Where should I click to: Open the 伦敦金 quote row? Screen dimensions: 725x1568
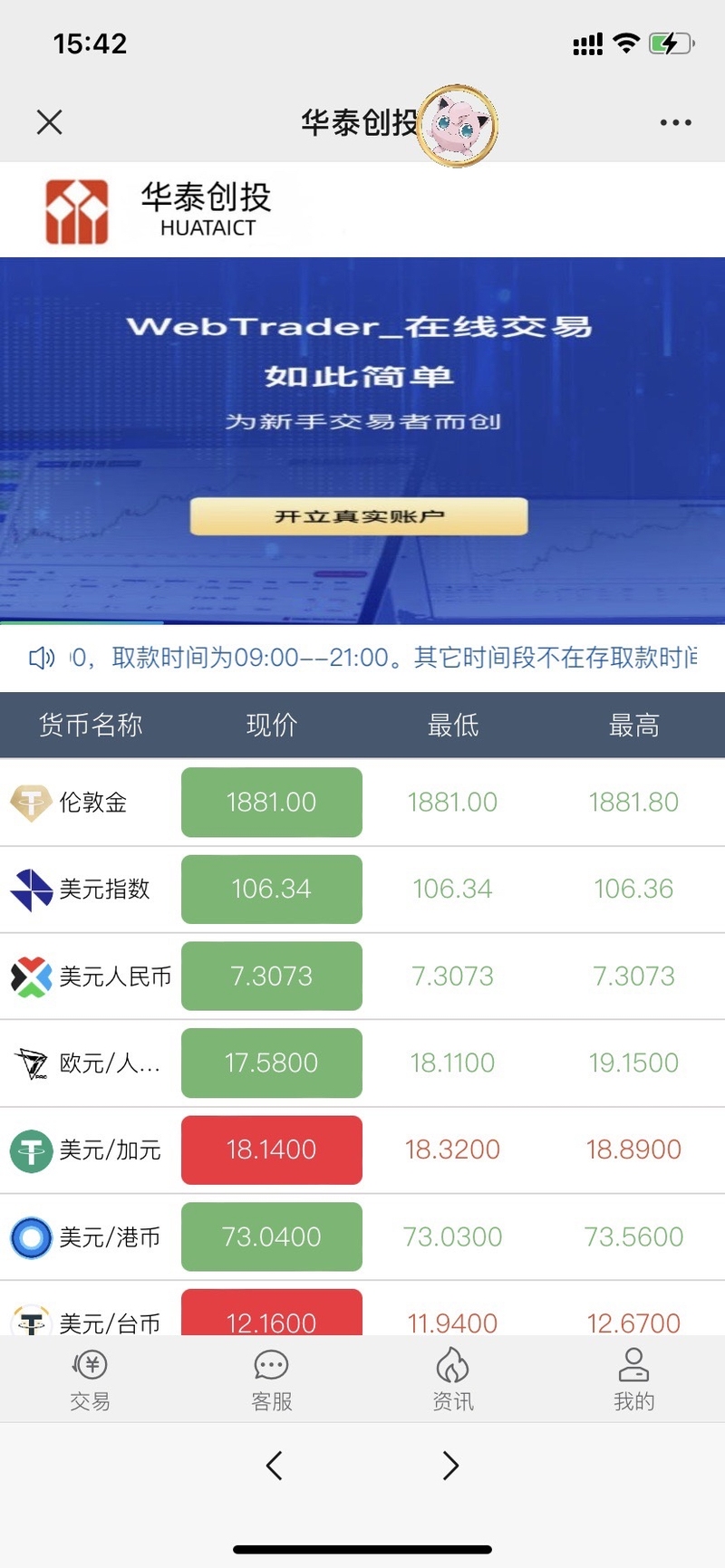[92, 803]
